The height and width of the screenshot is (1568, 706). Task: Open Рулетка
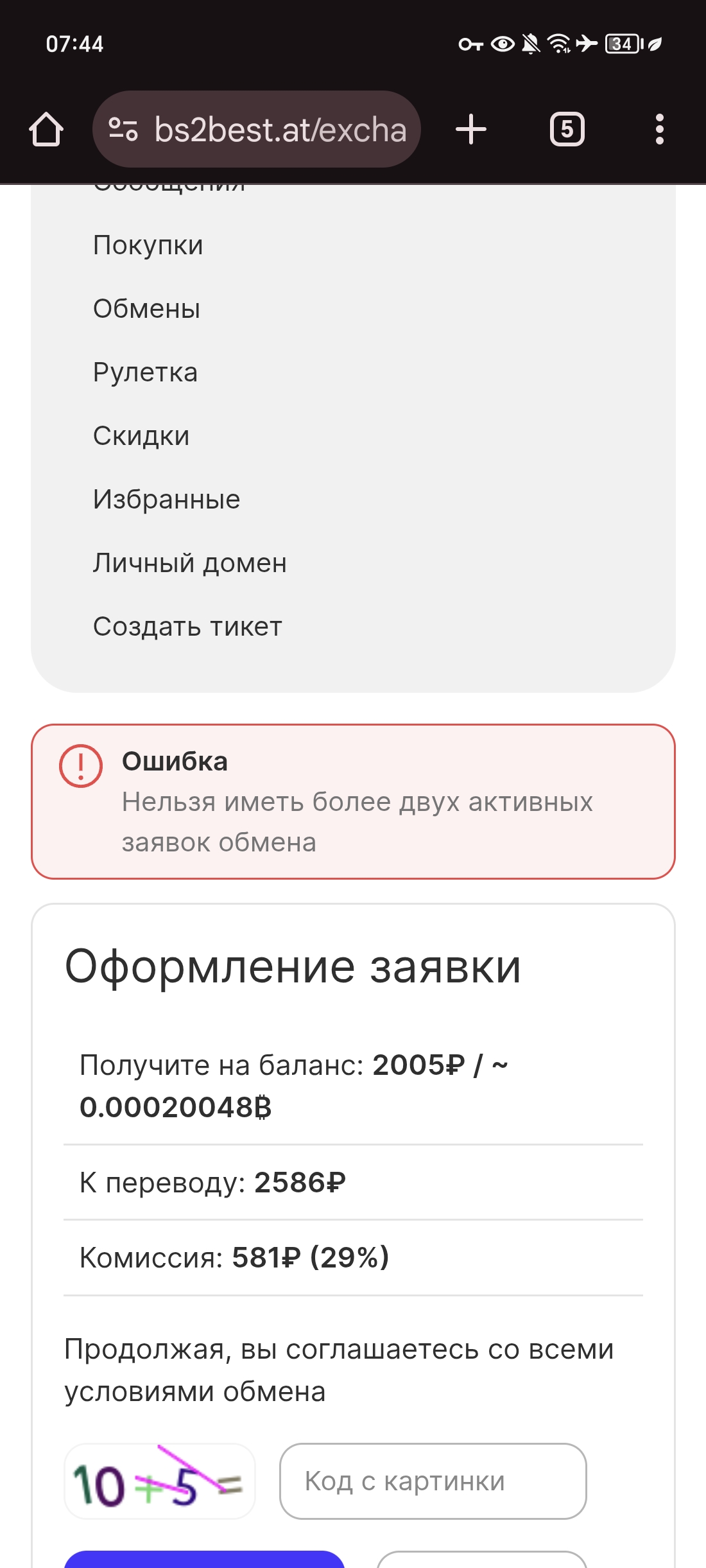coord(146,372)
